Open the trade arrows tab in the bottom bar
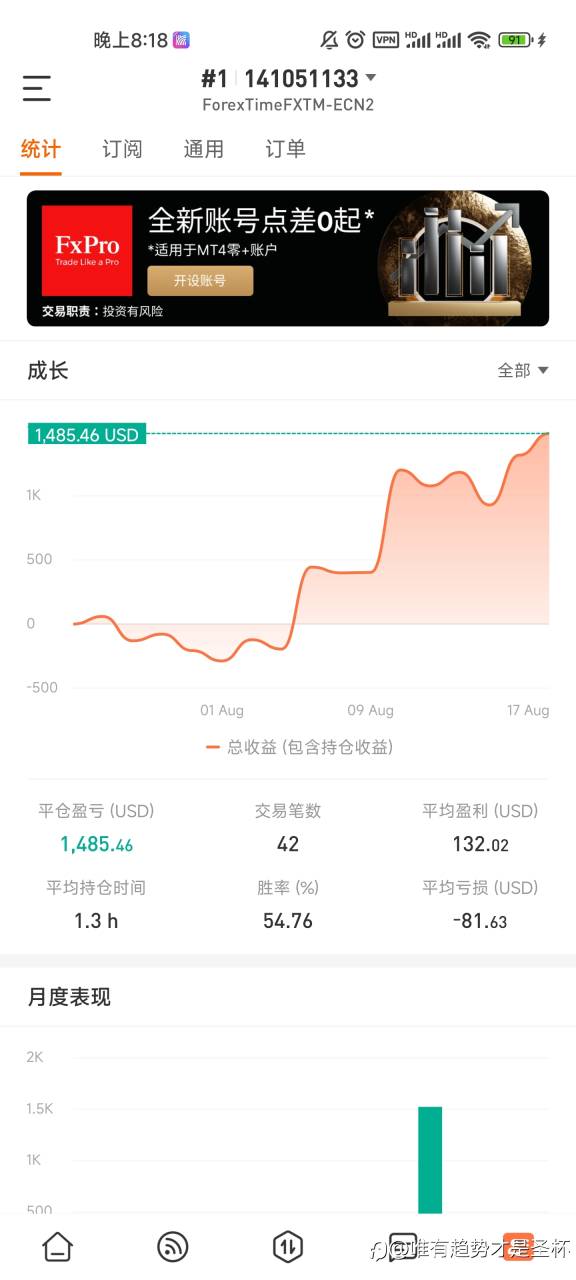This screenshot has width=576, height=1280. point(288,1246)
